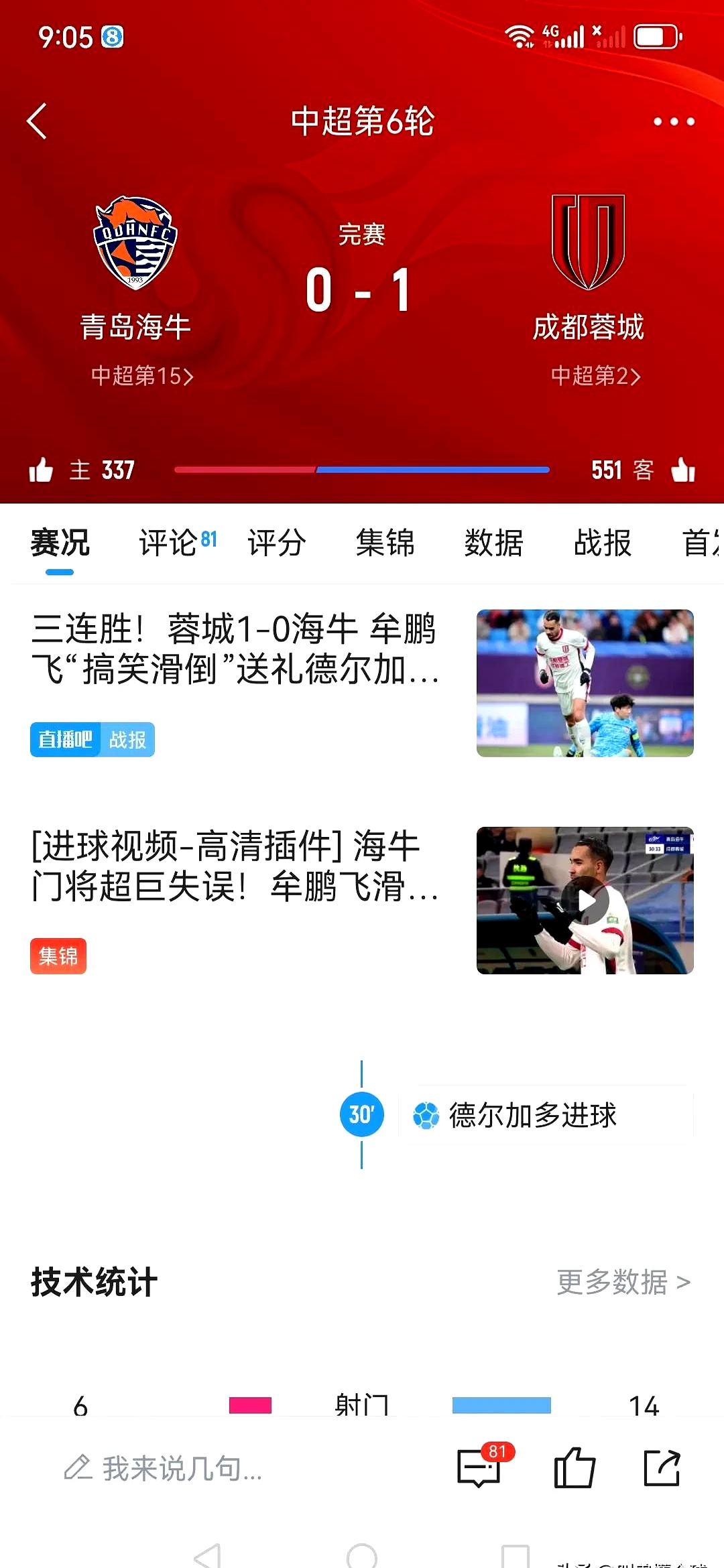Switch to the 评分 tab
This screenshot has width=724, height=1568.
click(276, 542)
